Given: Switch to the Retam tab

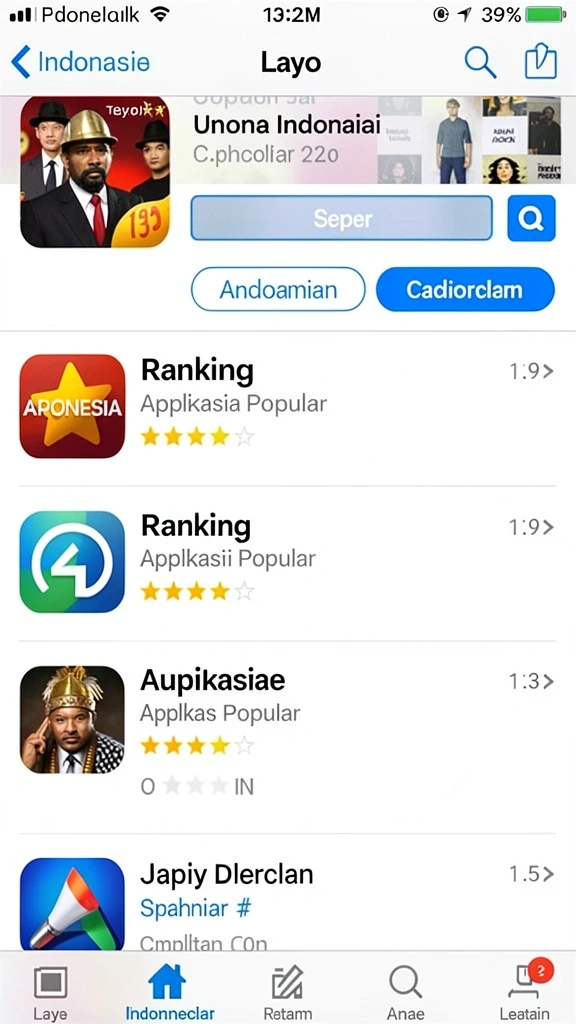Looking at the screenshot, I should (287, 992).
